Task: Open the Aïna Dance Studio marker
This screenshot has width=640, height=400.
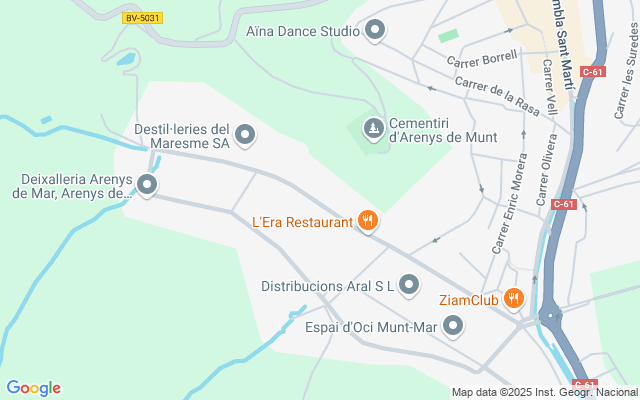Action: [x=375, y=31]
